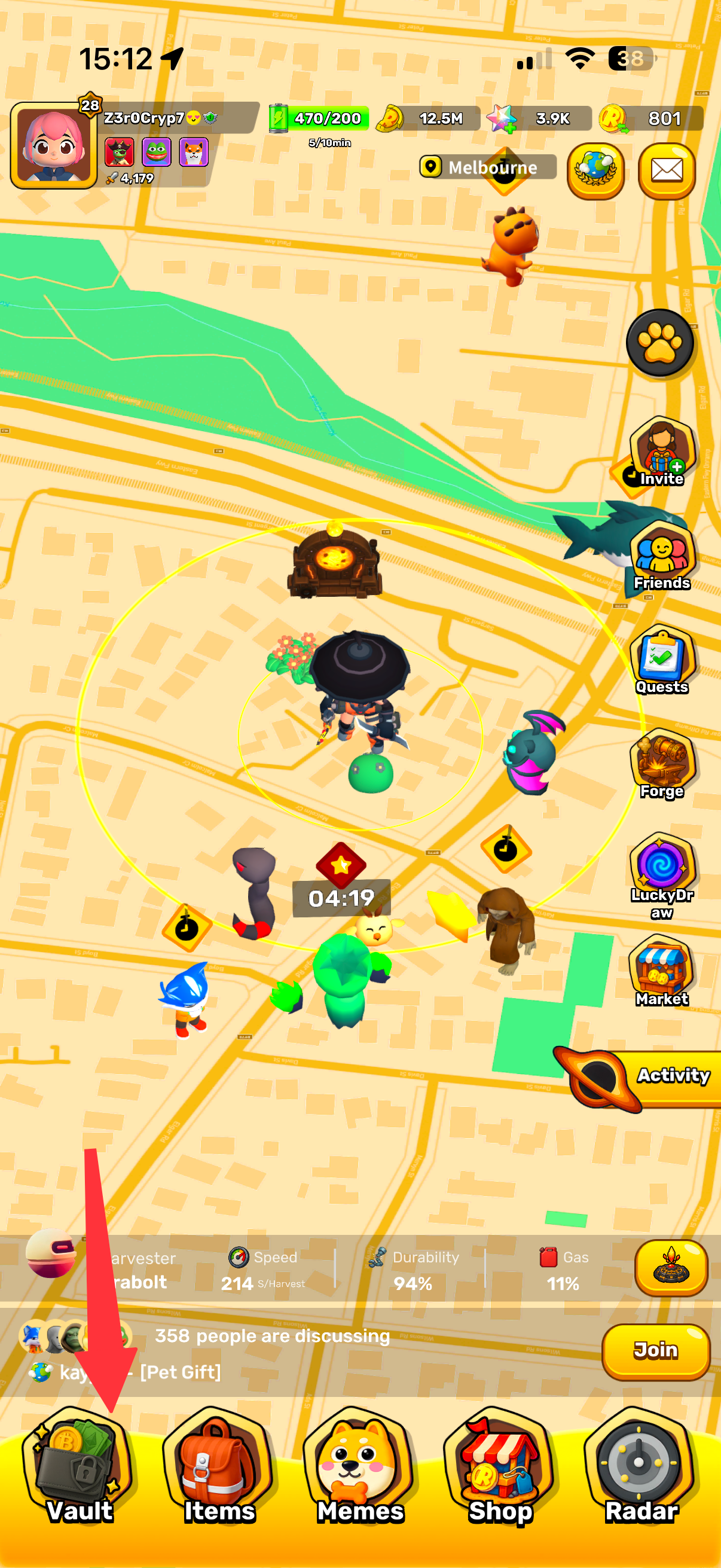The width and height of the screenshot is (721, 1568).
Task: Join the chat discussion
Action: 655,1352
